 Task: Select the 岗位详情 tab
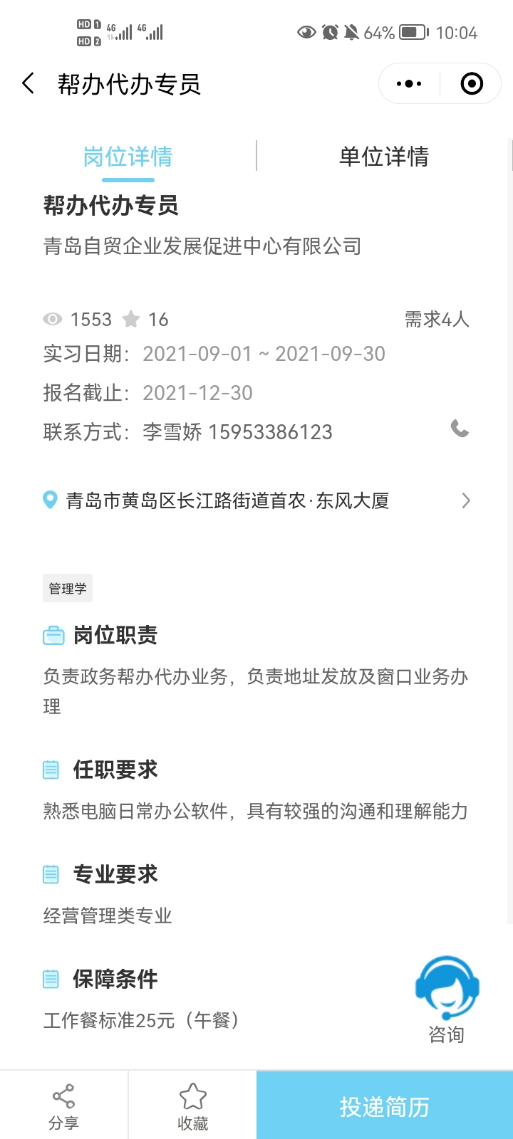(x=128, y=156)
